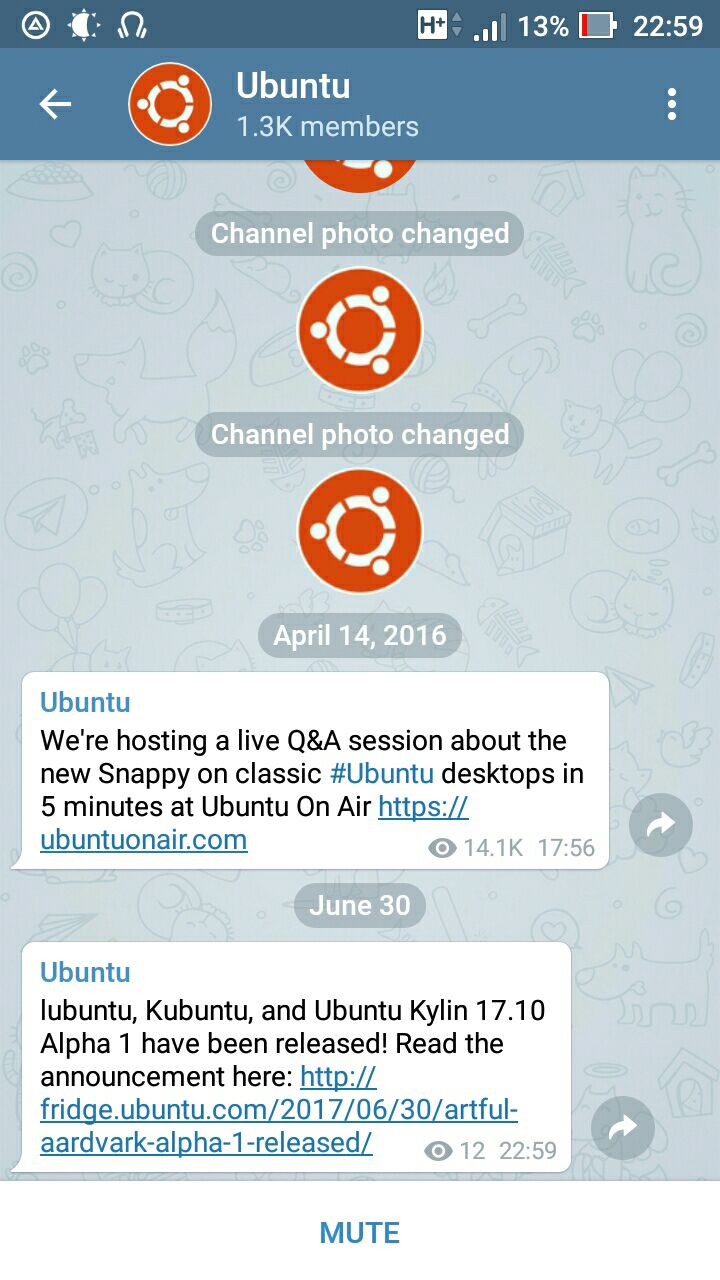This screenshot has width=720, height=1280.
Task: Forward the Kylin 17.10 Alpha message
Action: click(622, 1128)
